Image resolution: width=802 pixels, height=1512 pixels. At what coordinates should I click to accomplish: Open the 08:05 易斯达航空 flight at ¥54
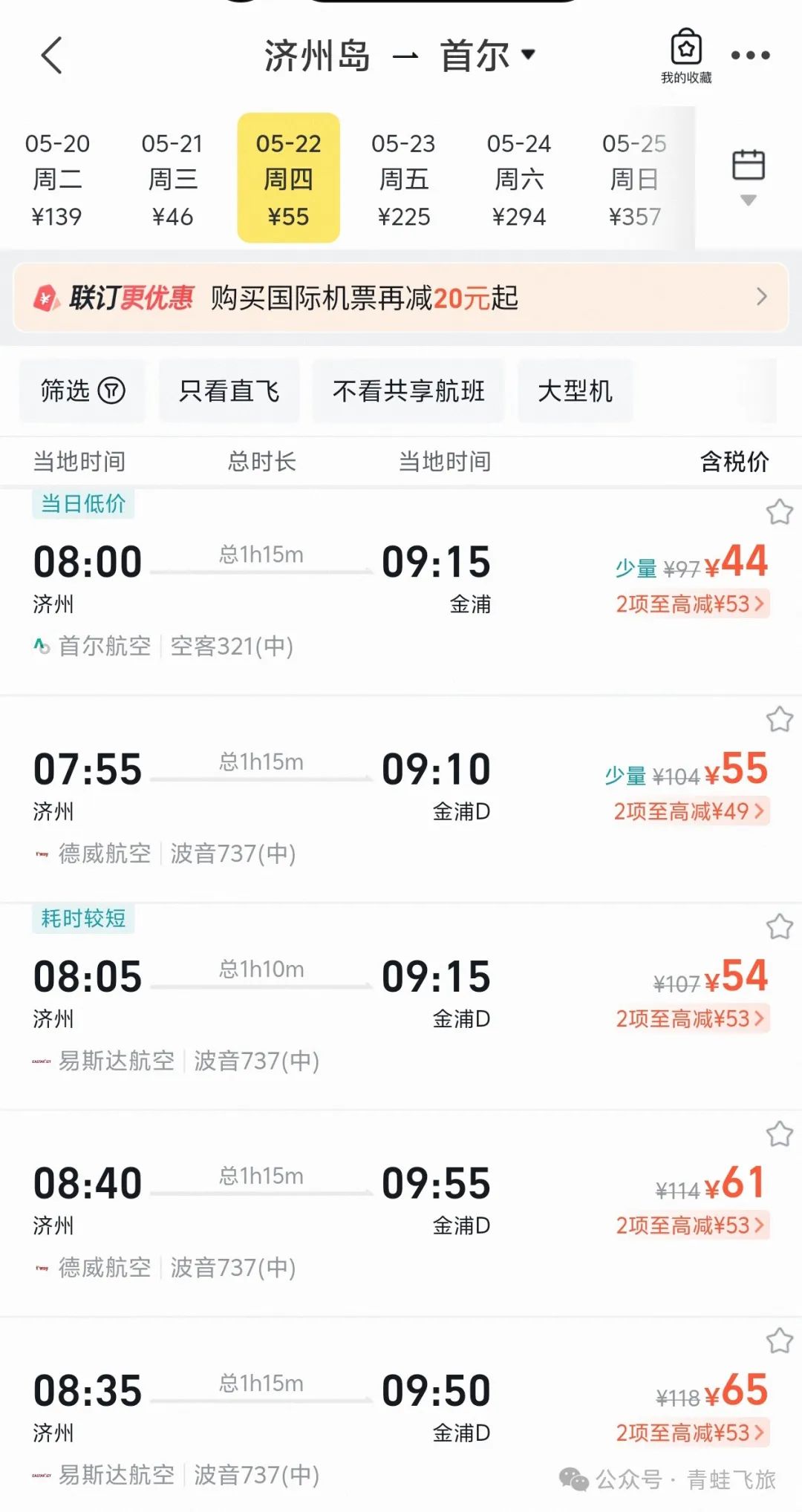click(x=401, y=1006)
